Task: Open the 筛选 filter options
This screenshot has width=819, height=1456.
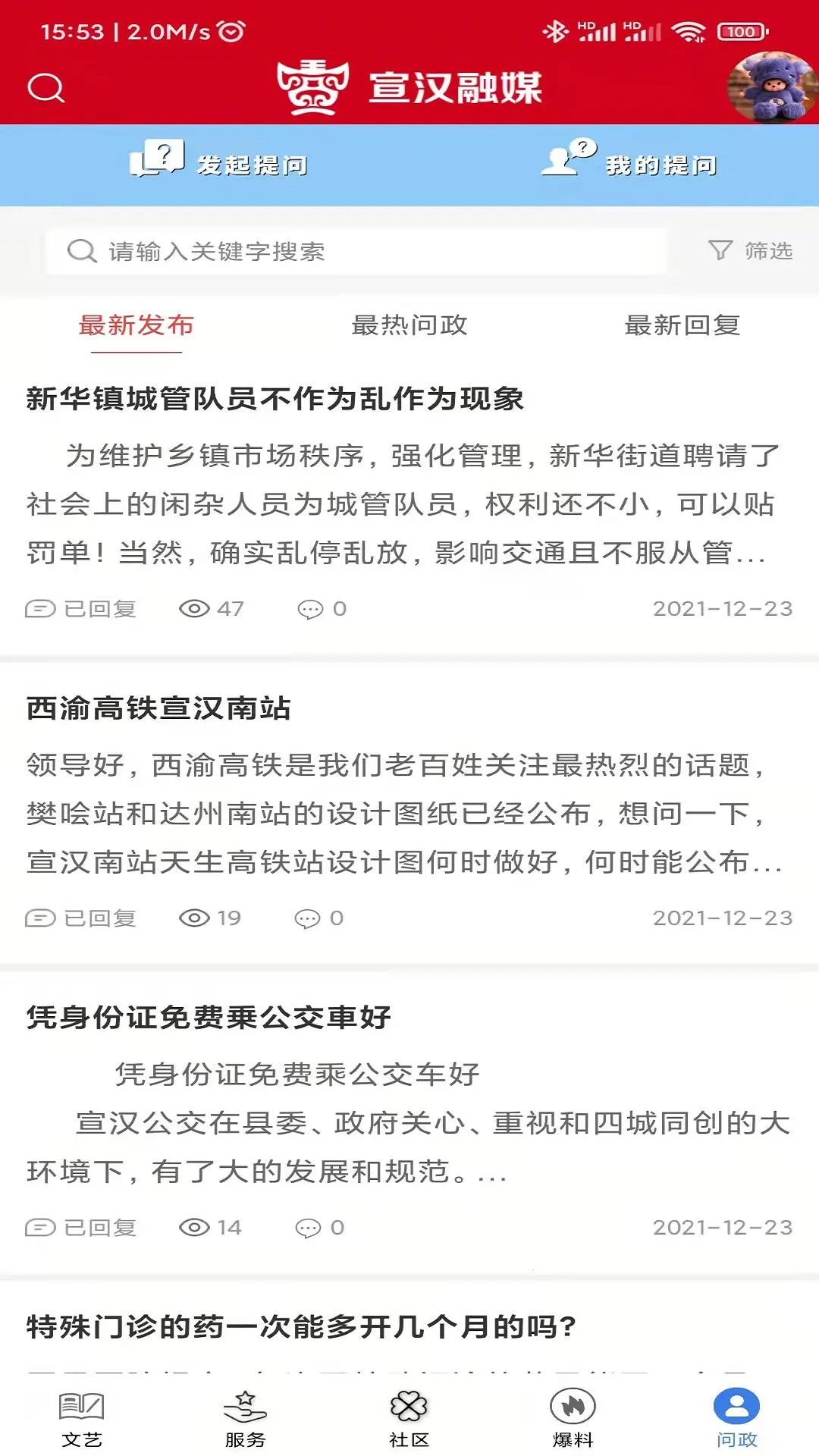Action: coord(751,251)
